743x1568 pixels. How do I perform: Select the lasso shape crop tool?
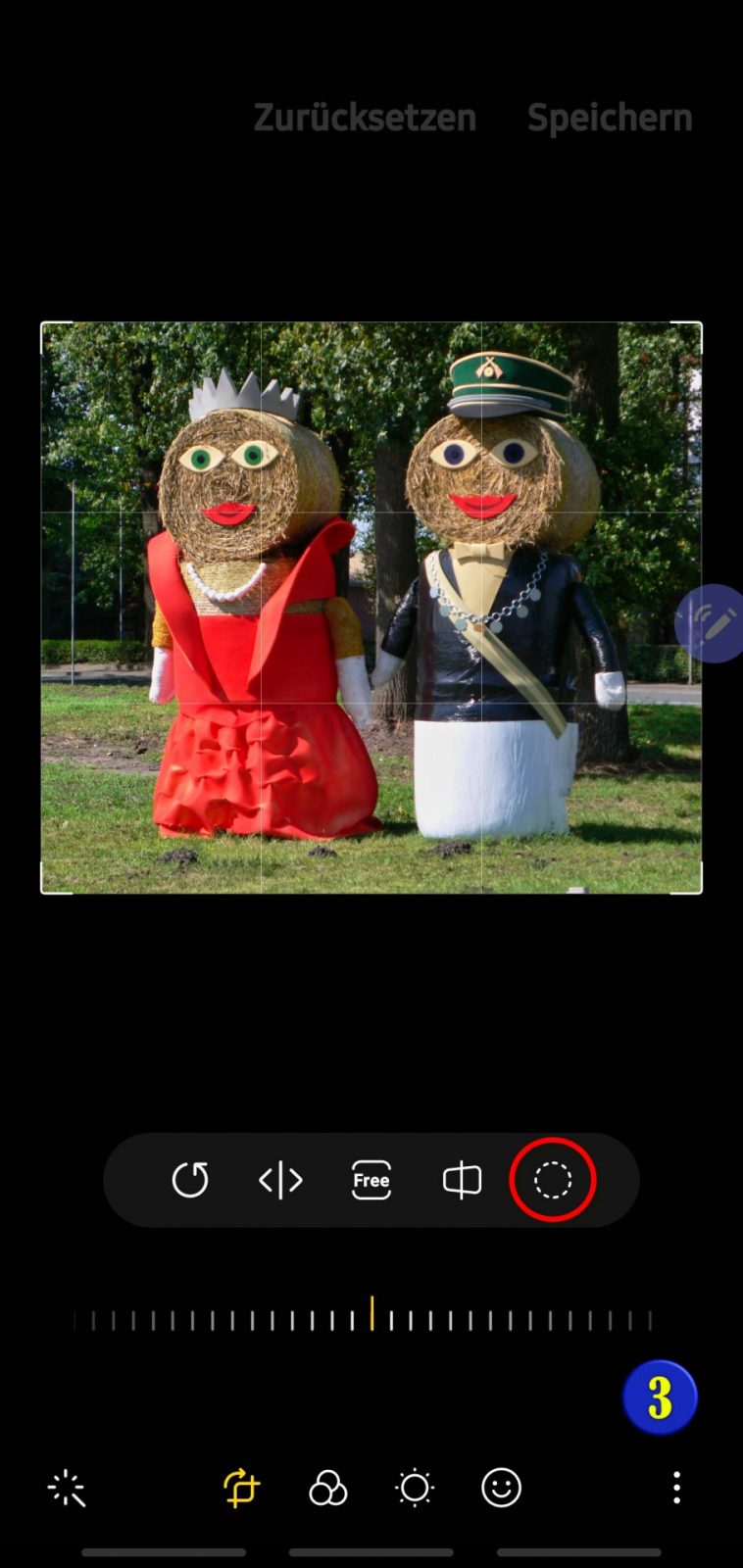[x=553, y=1180]
